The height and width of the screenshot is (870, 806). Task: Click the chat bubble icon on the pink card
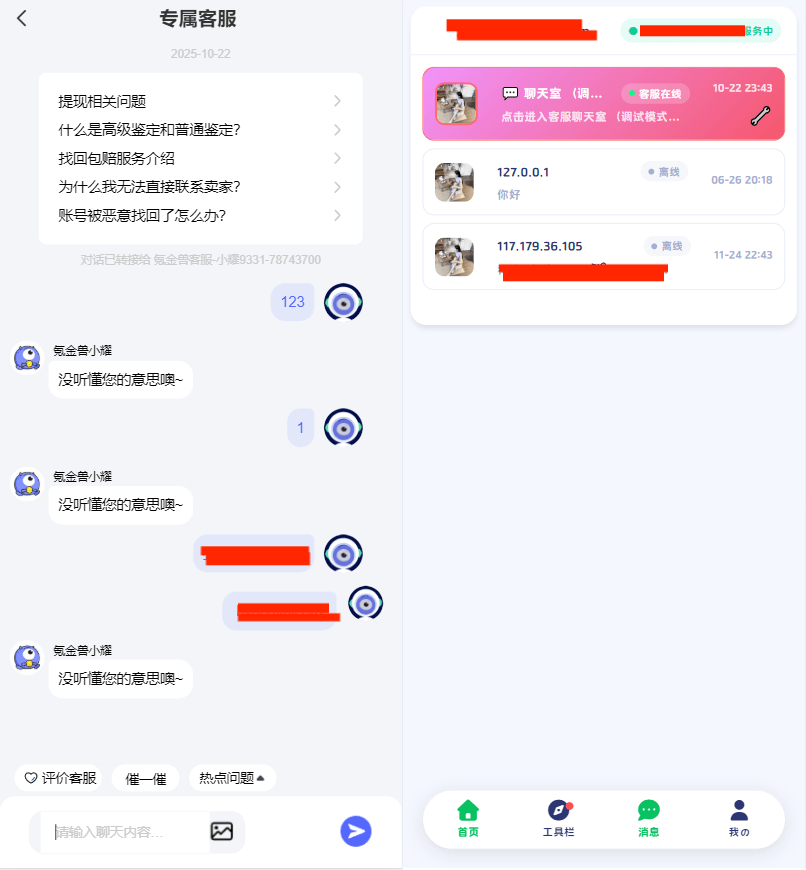click(511, 92)
